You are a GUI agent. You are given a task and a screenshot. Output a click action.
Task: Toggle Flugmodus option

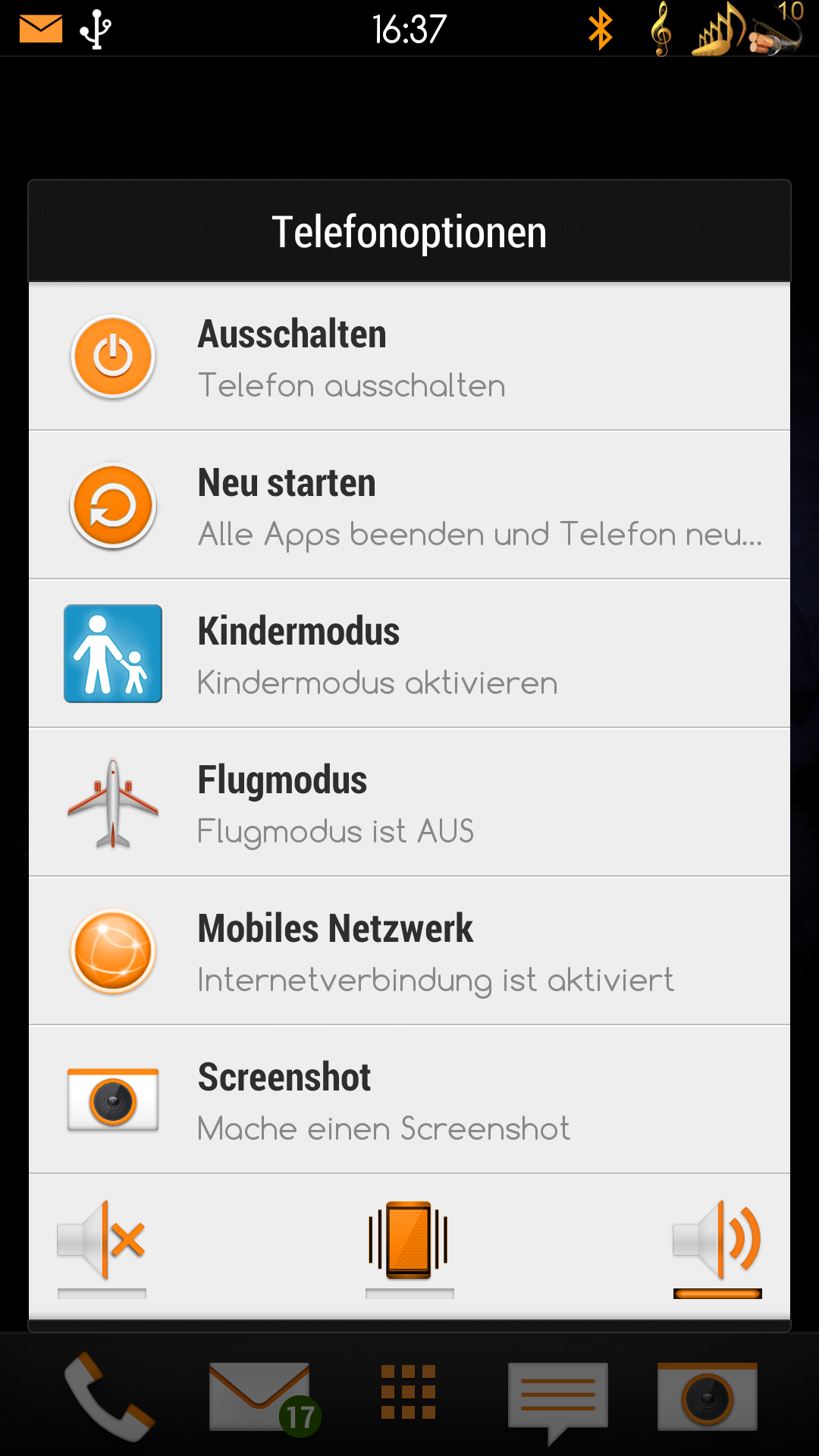click(x=409, y=802)
